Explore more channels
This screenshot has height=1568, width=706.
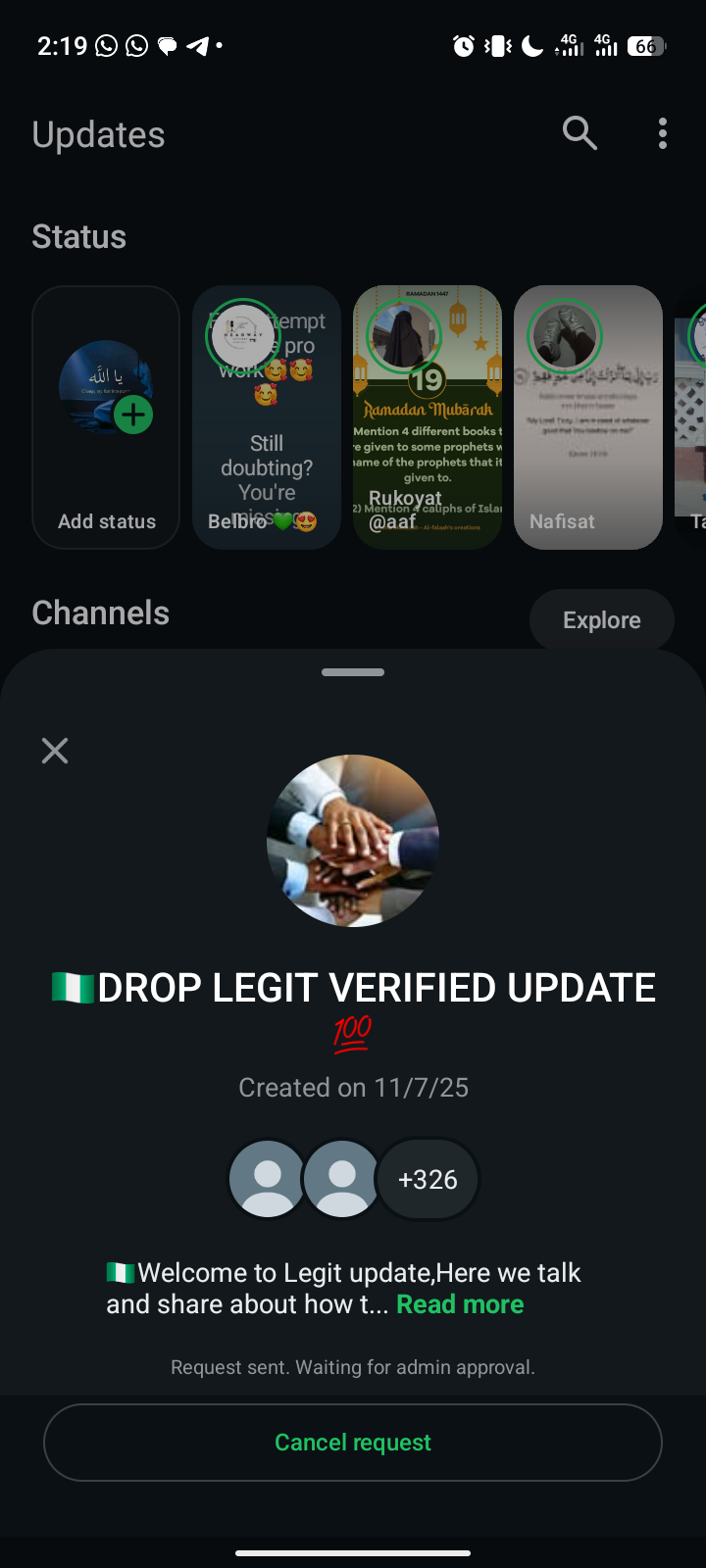tap(601, 620)
